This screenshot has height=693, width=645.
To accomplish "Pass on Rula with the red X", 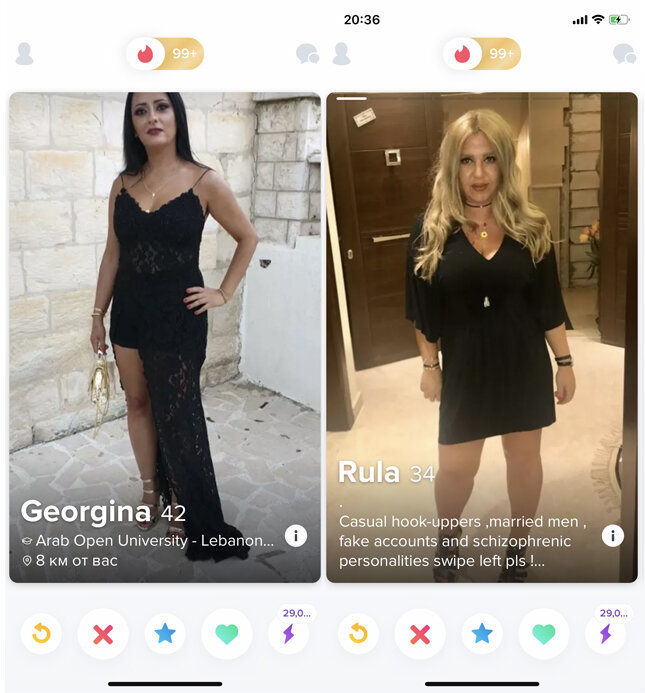I will (x=420, y=634).
